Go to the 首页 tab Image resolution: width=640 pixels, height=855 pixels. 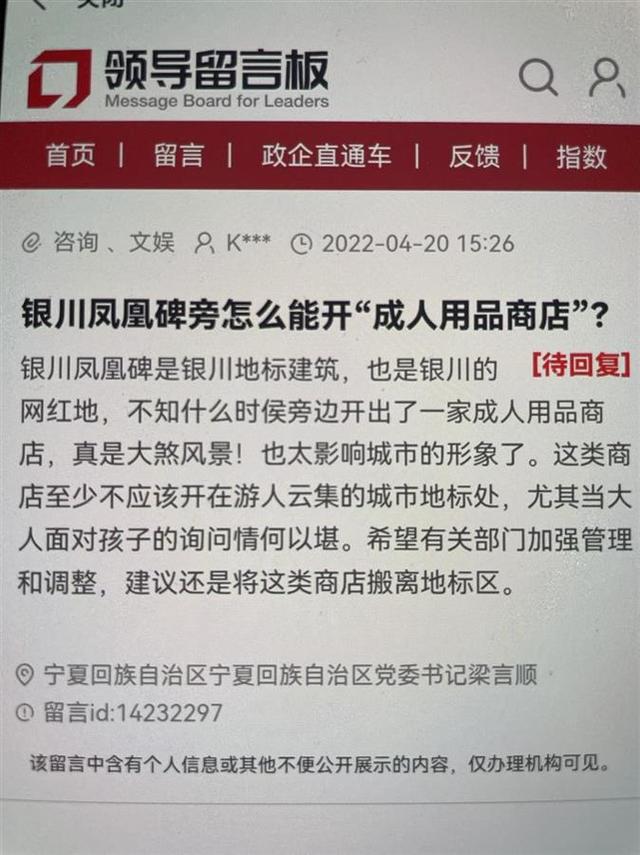coord(71,156)
